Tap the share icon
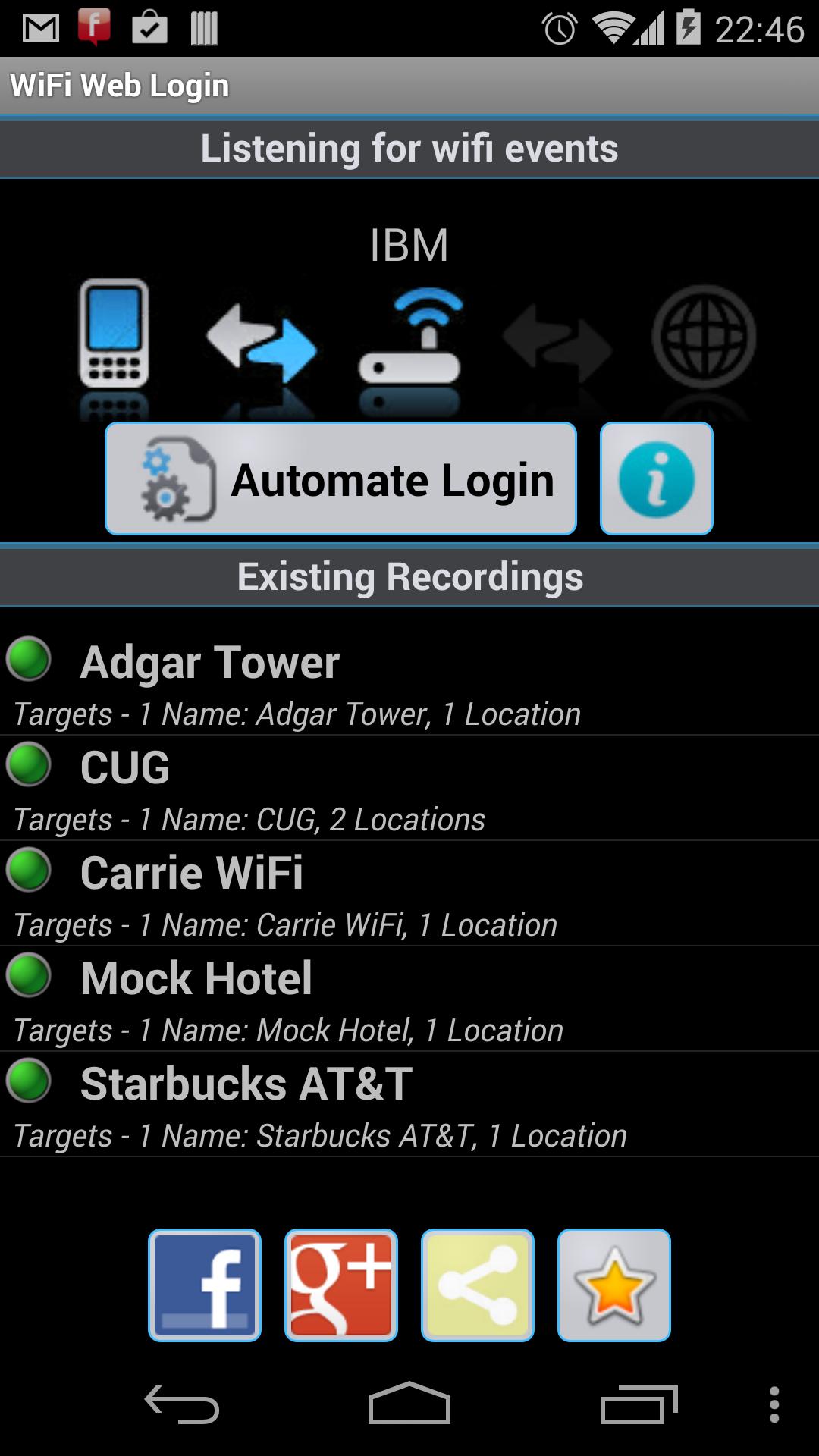The height and width of the screenshot is (1456, 819). click(478, 1285)
